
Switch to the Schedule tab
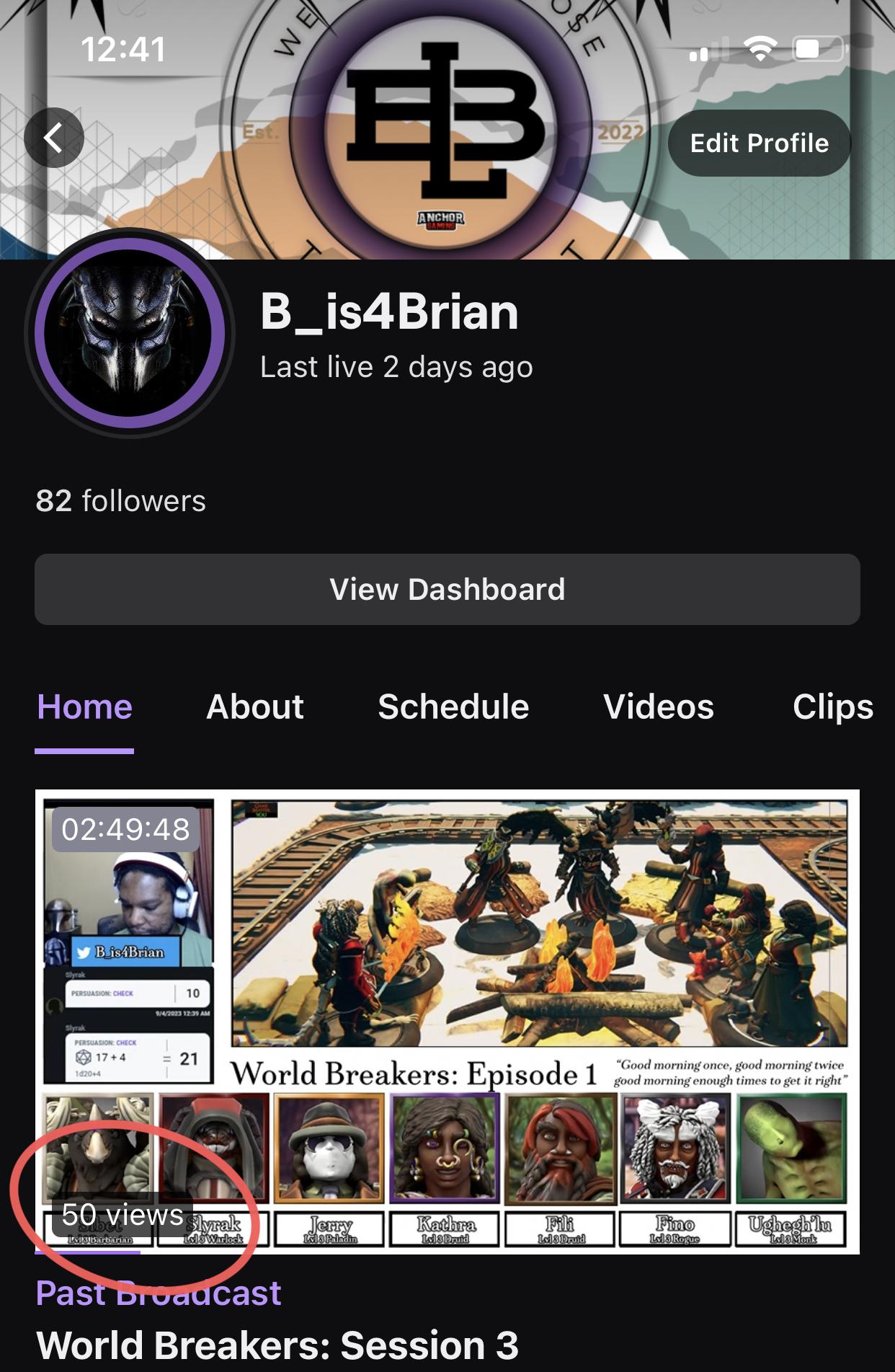[x=453, y=707]
